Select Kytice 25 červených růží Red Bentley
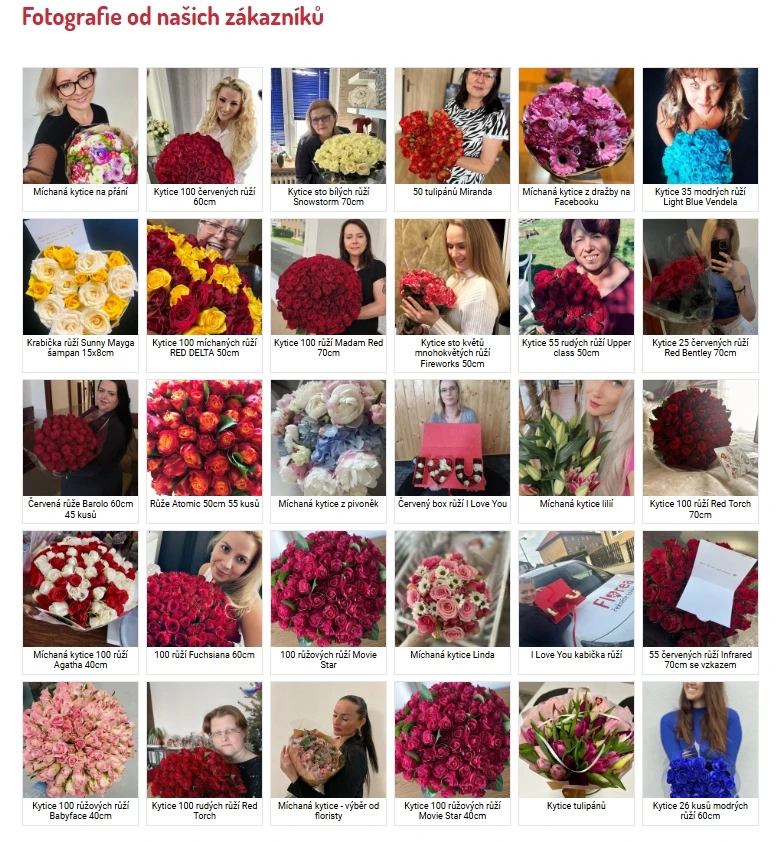 pos(700,277)
